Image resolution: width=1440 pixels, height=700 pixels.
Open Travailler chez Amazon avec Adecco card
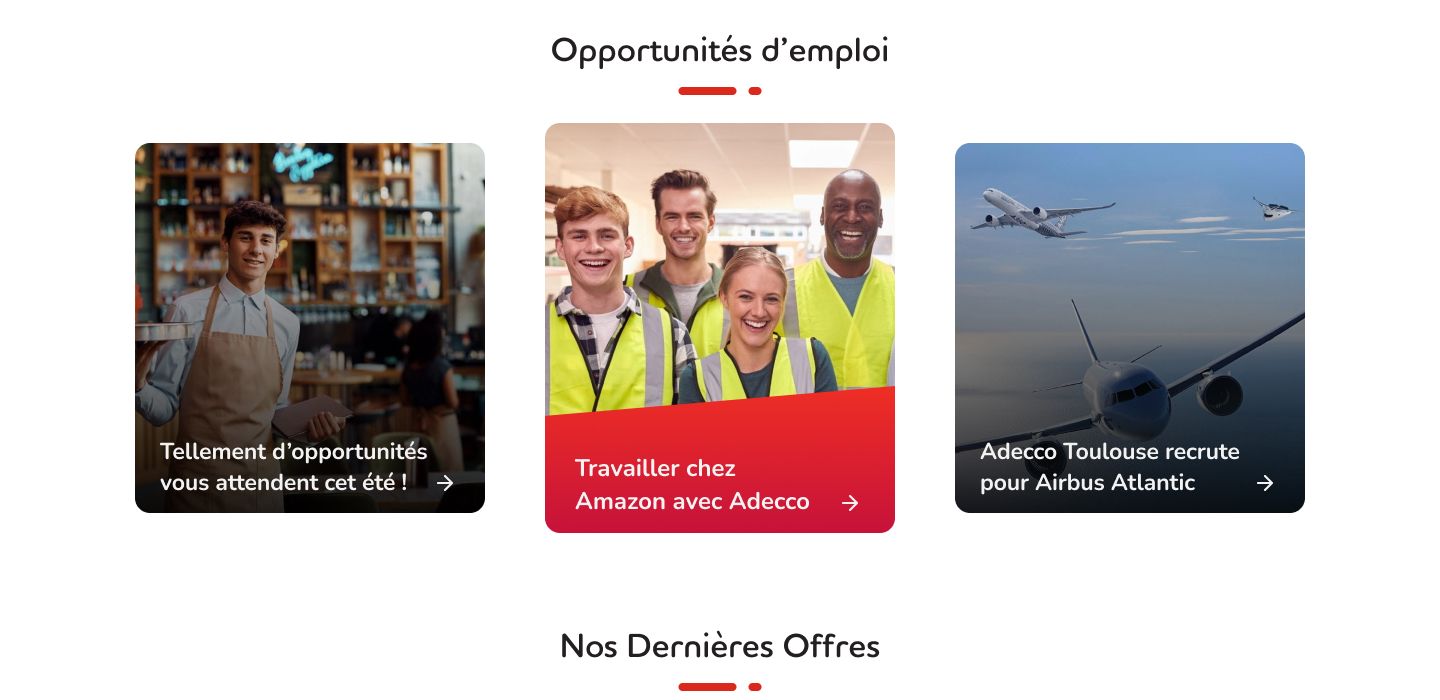click(719, 328)
